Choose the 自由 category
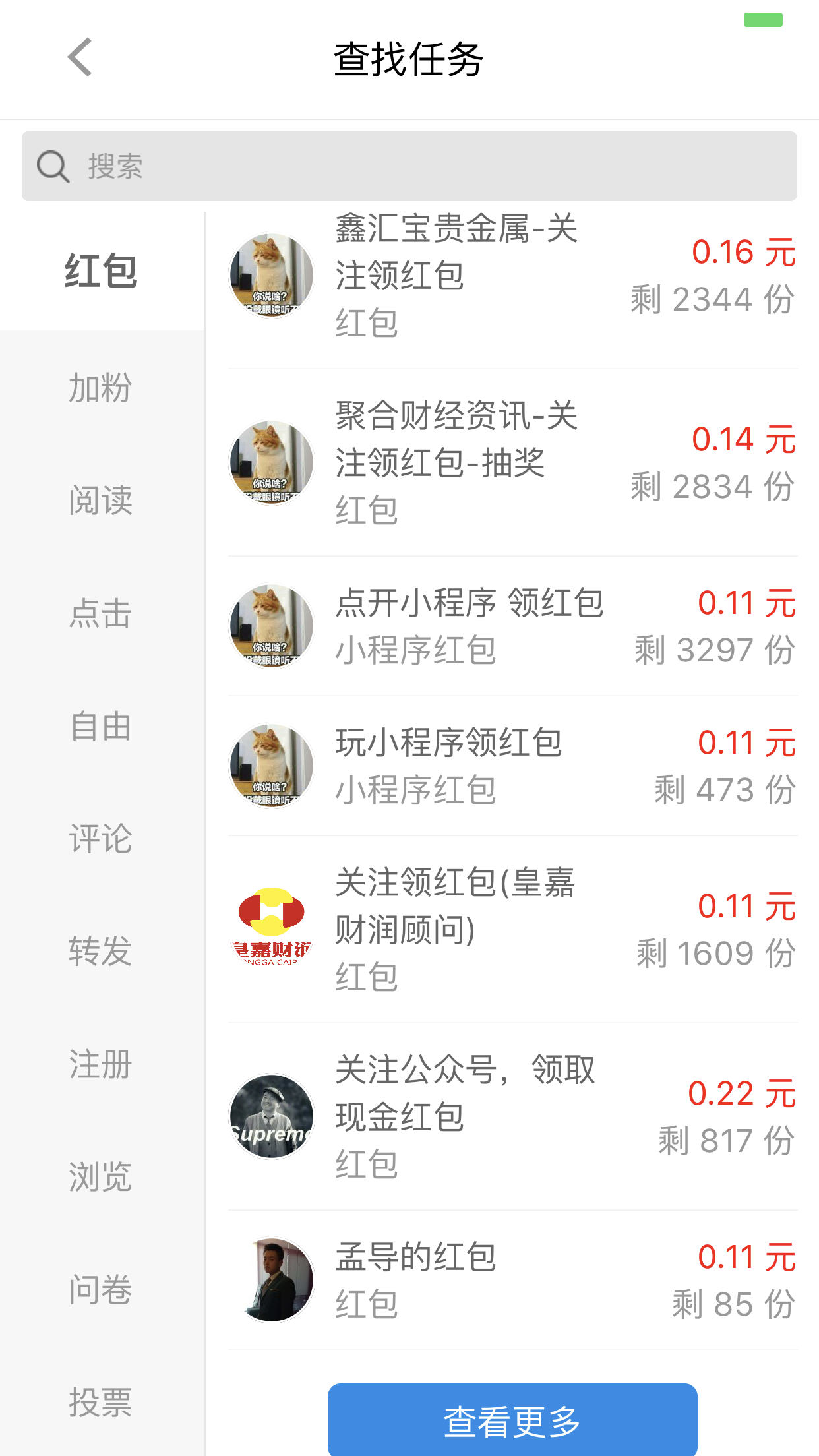 click(x=102, y=725)
